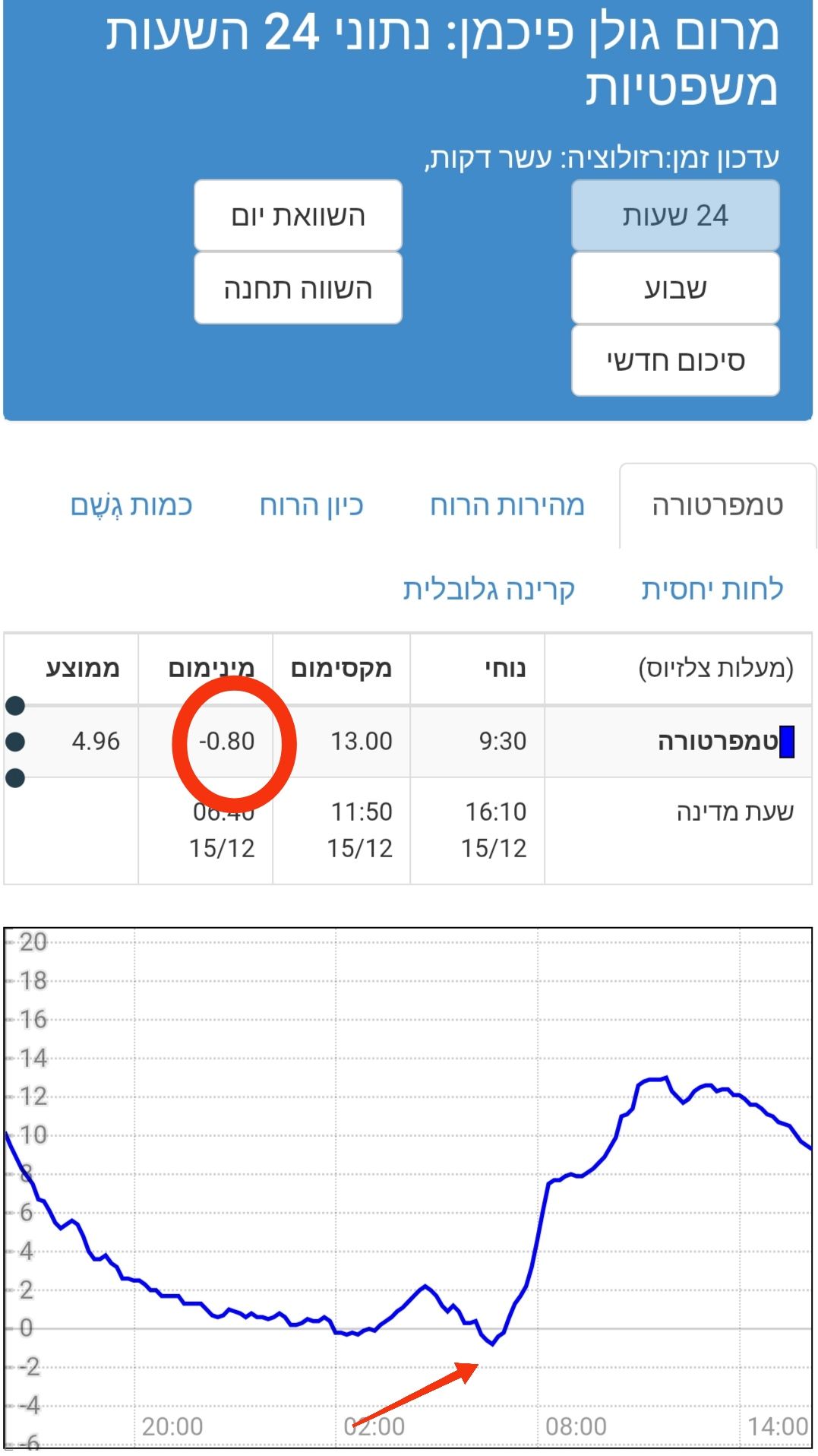Select the 24 שעות time range button
The image size is (818, 1456).
(675, 216)
